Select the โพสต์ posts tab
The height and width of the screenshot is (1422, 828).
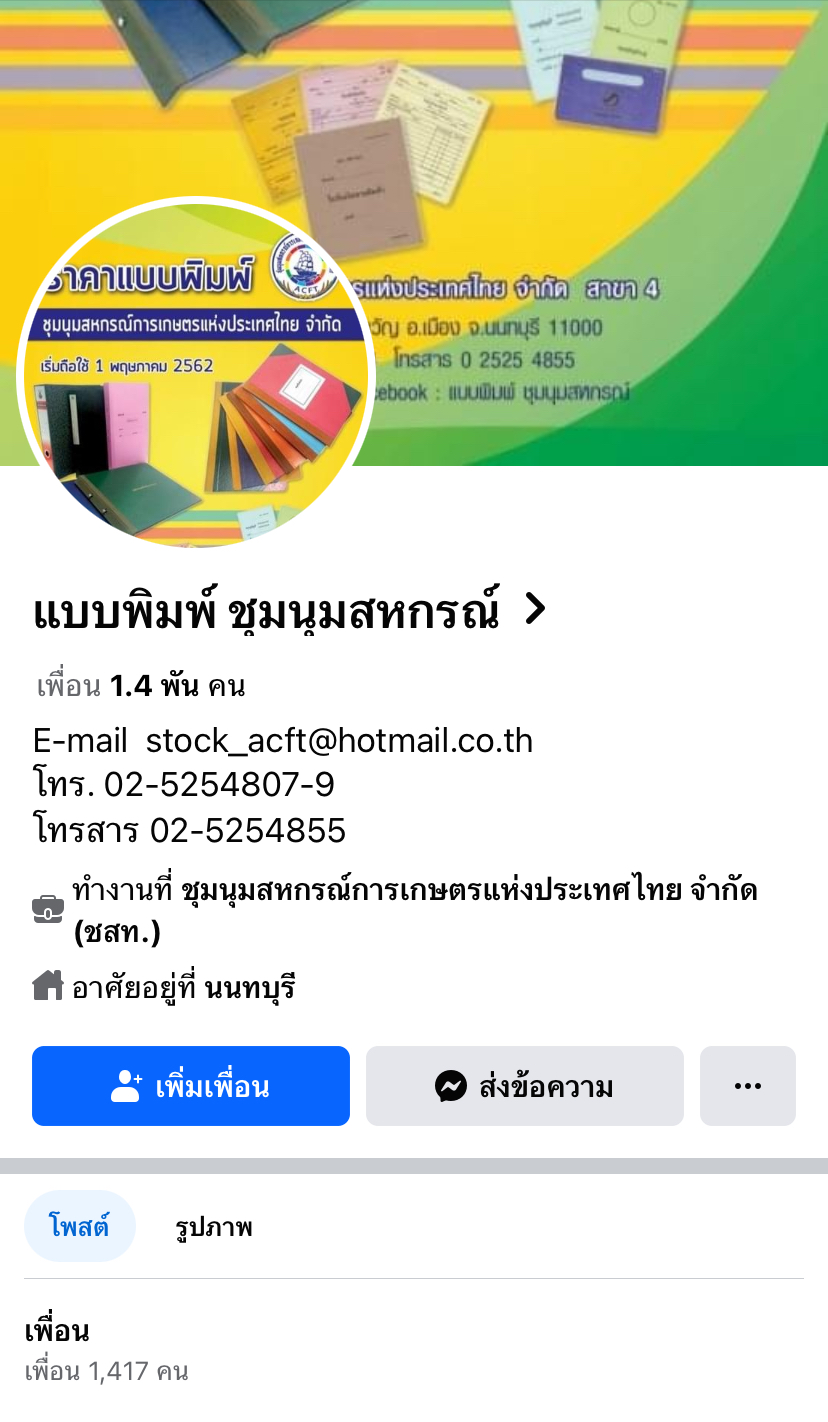[x=79, y=1226]
